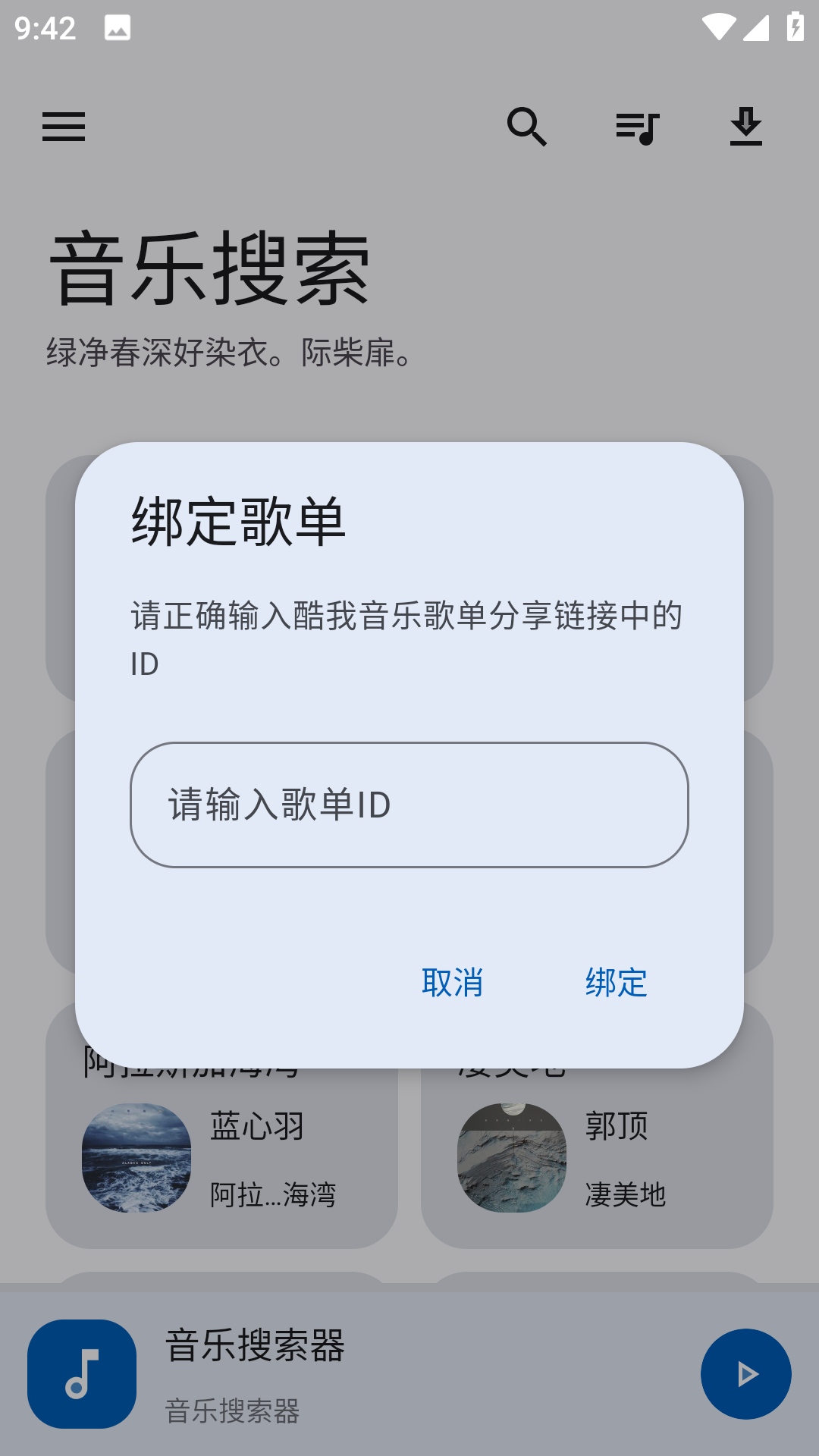Tap the music note app icon in mini player
The image size is (819, 1456).
coord(81,1373)
